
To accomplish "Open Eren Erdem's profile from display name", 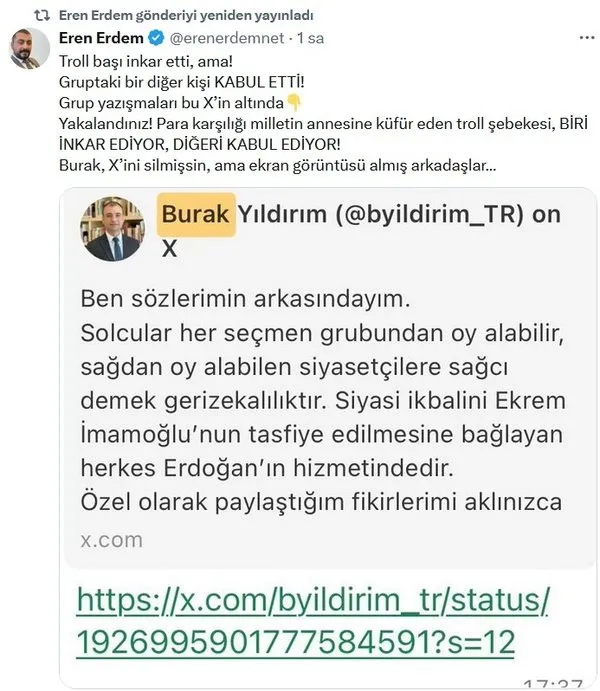I will tap(101, 39).
